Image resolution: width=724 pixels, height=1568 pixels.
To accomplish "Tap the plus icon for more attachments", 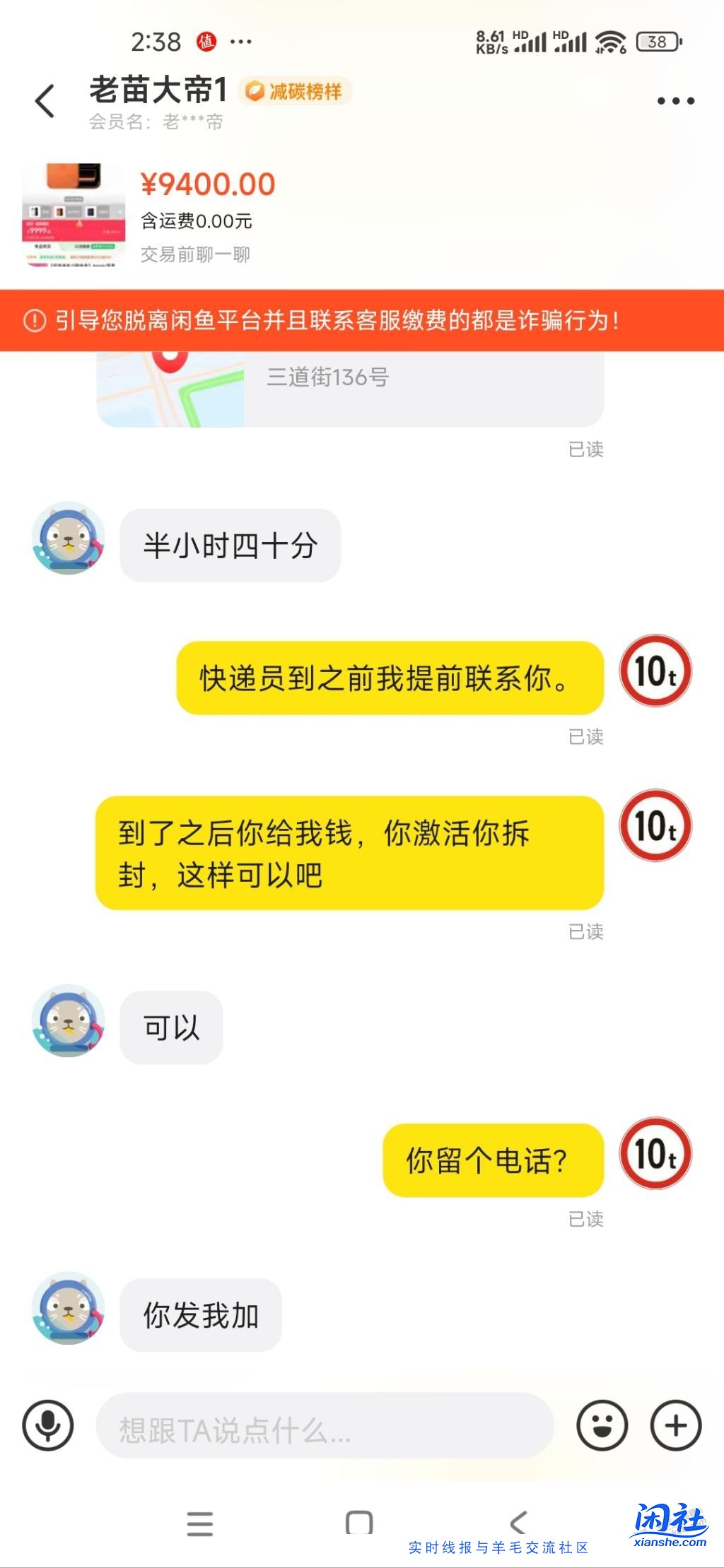I will click(x=676, y=1425).
